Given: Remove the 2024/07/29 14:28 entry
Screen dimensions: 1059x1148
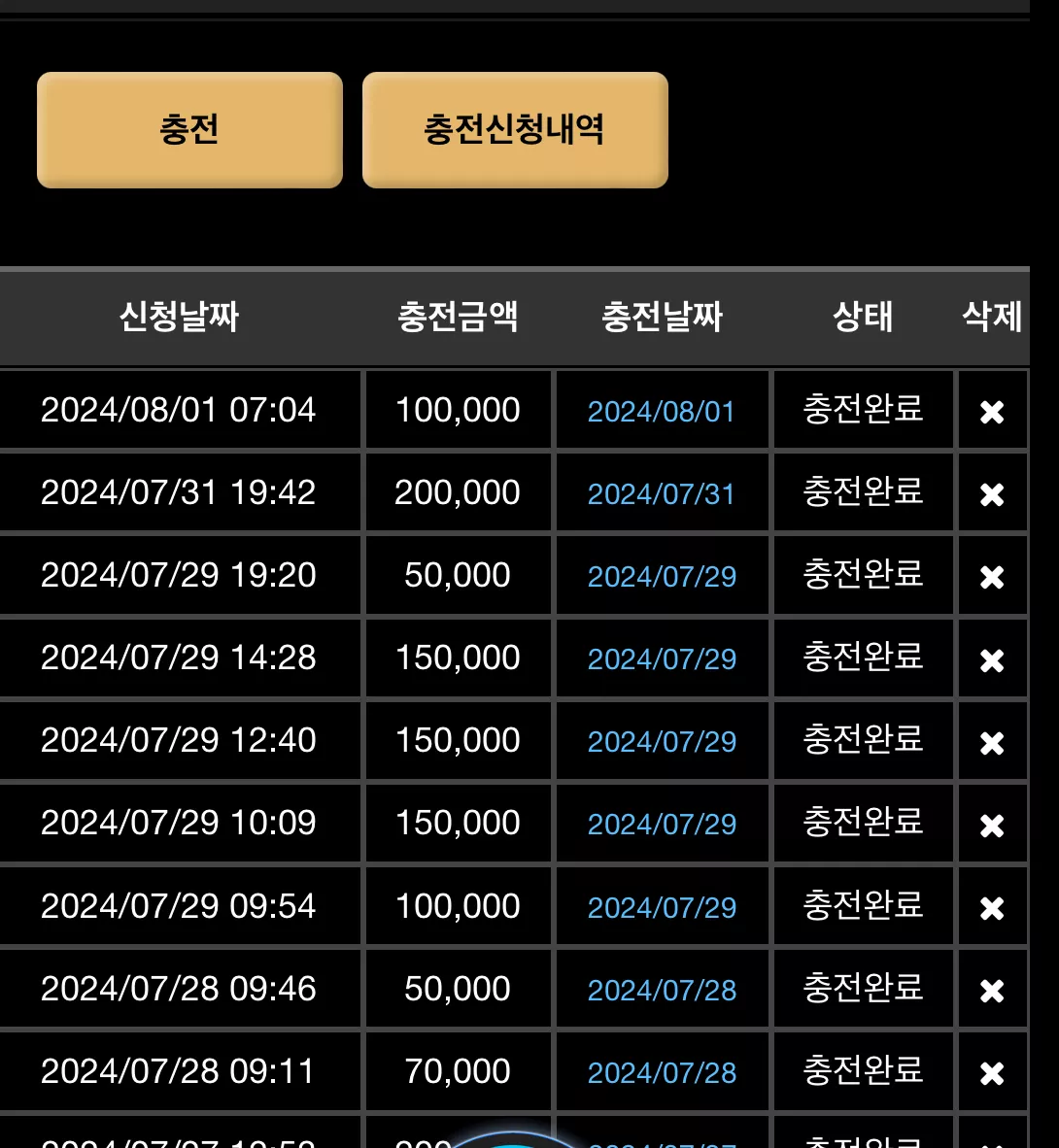Looking at the screenshot, I should pyautogui.click(x=992, y=659).
